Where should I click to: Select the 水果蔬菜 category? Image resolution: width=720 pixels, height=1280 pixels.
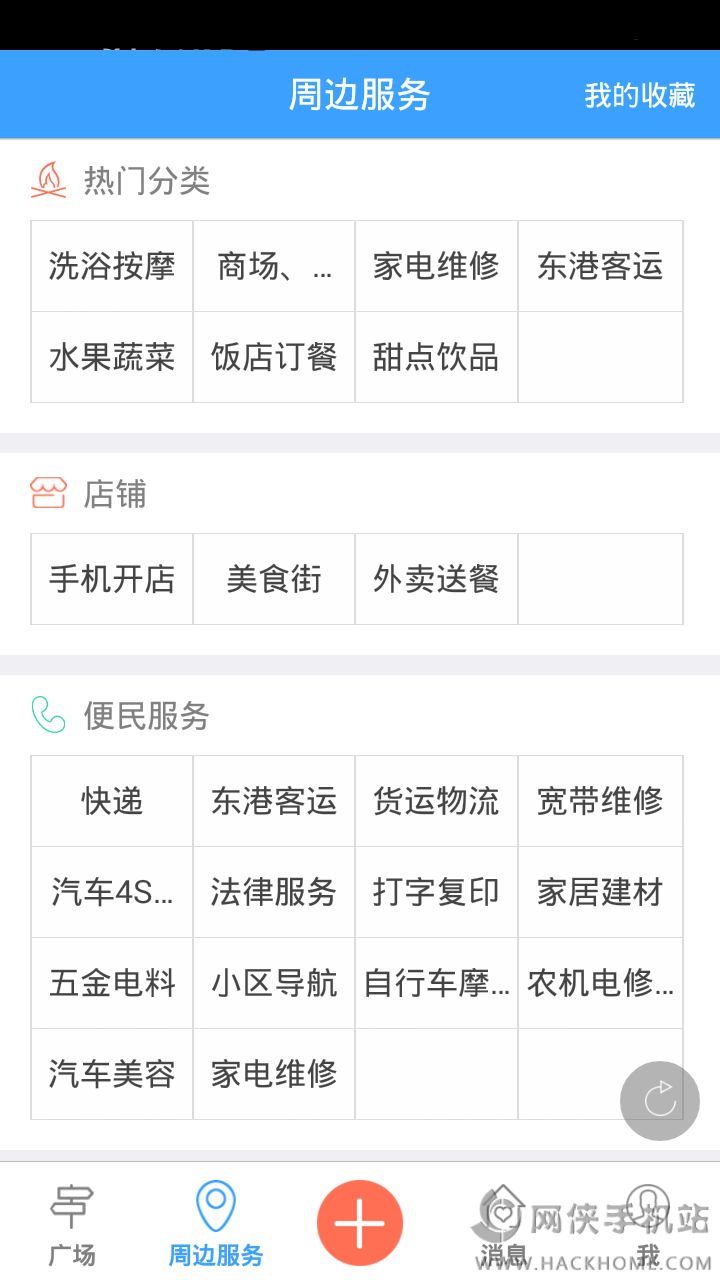[112, 357]
